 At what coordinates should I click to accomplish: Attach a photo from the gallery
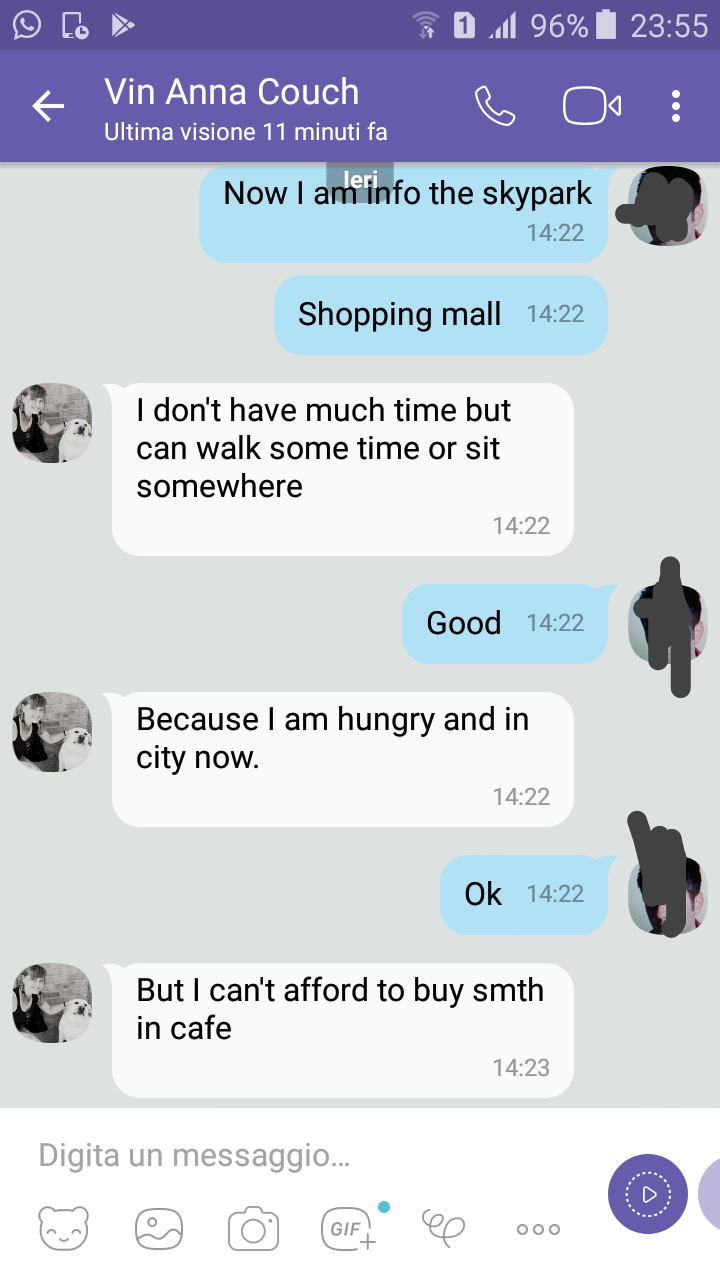tap(159, 1228)
